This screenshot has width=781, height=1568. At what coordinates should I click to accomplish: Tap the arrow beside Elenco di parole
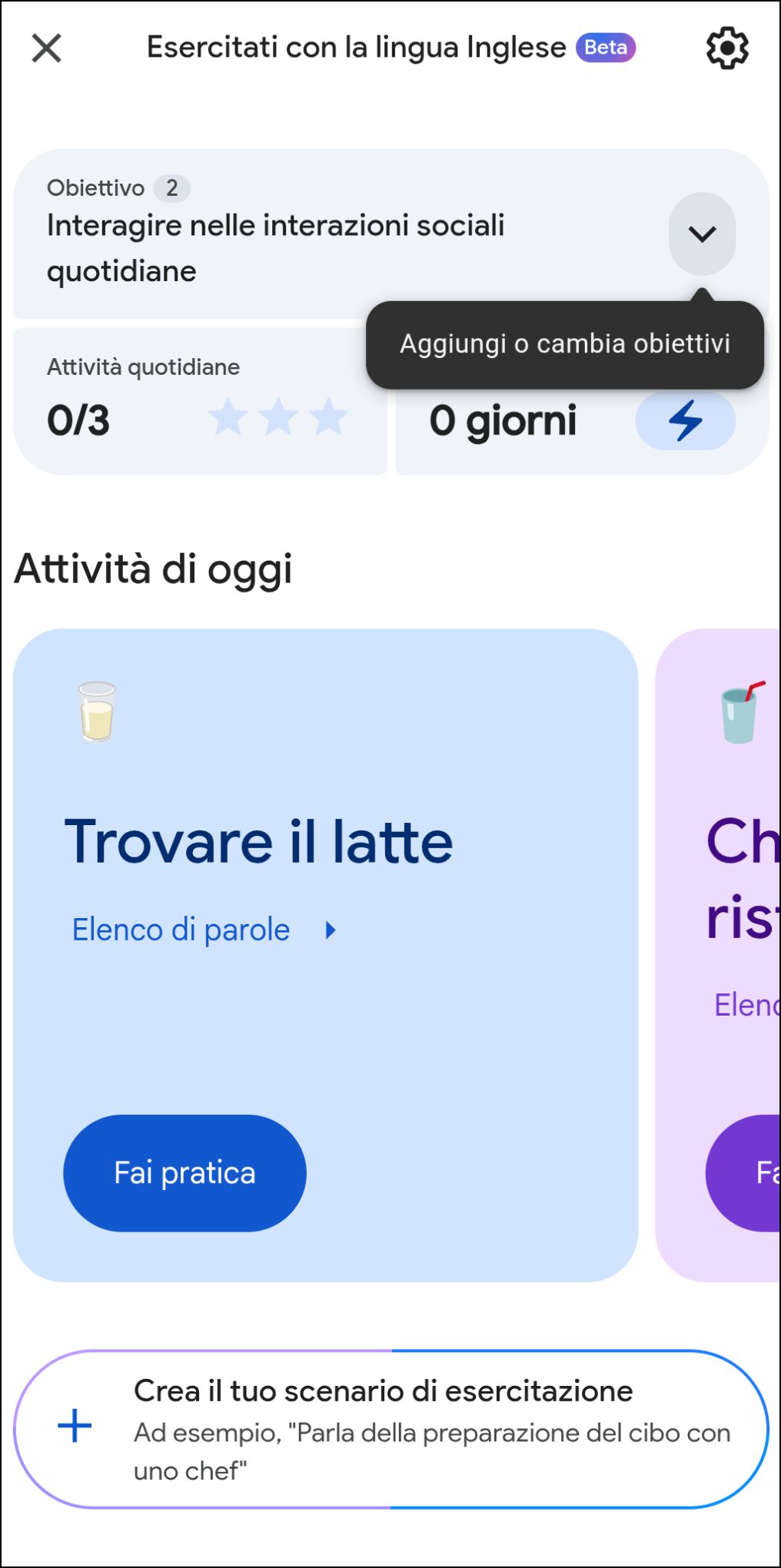(x=331, y=930)
